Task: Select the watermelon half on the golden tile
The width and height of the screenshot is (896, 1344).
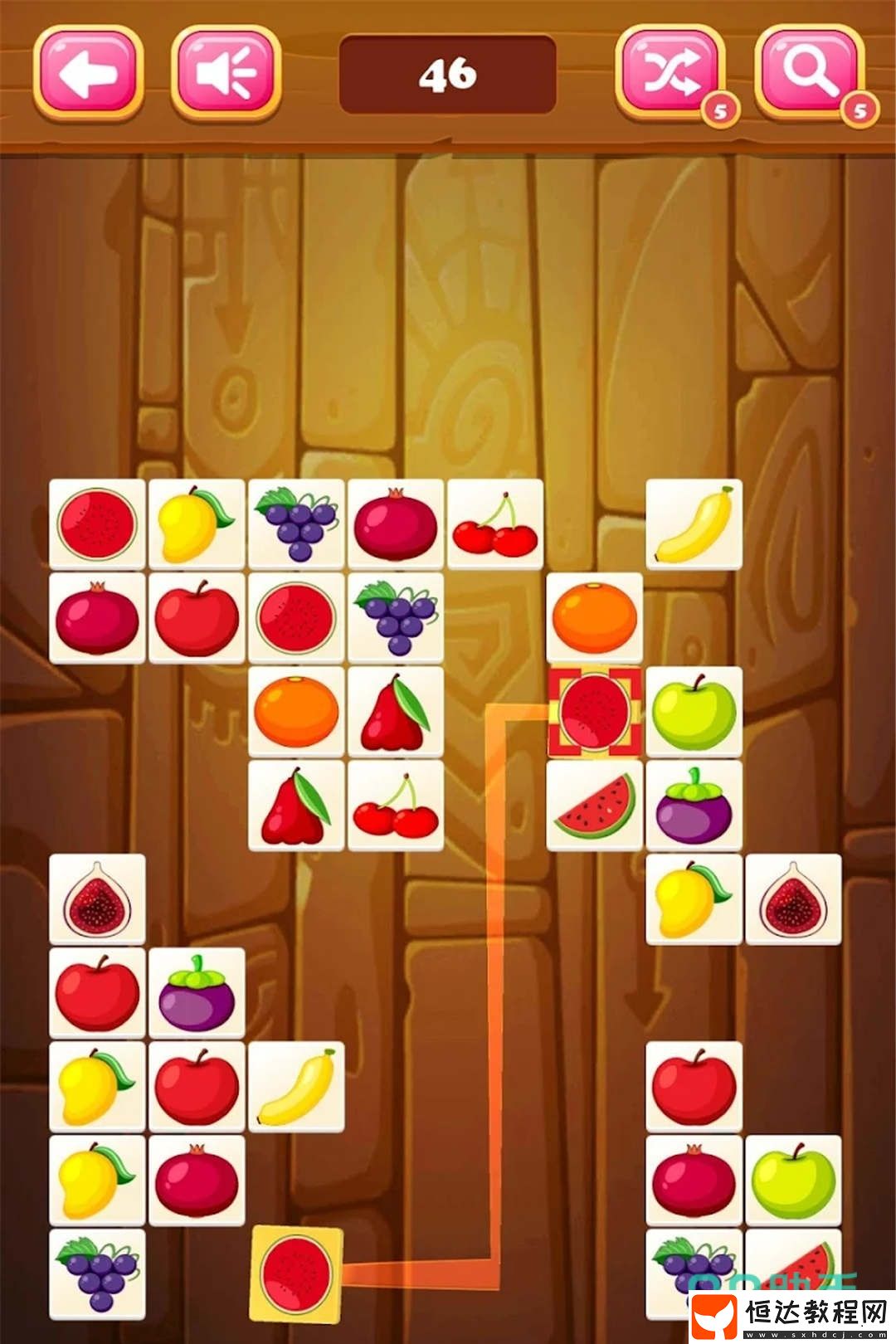Action: [296, 1273]
